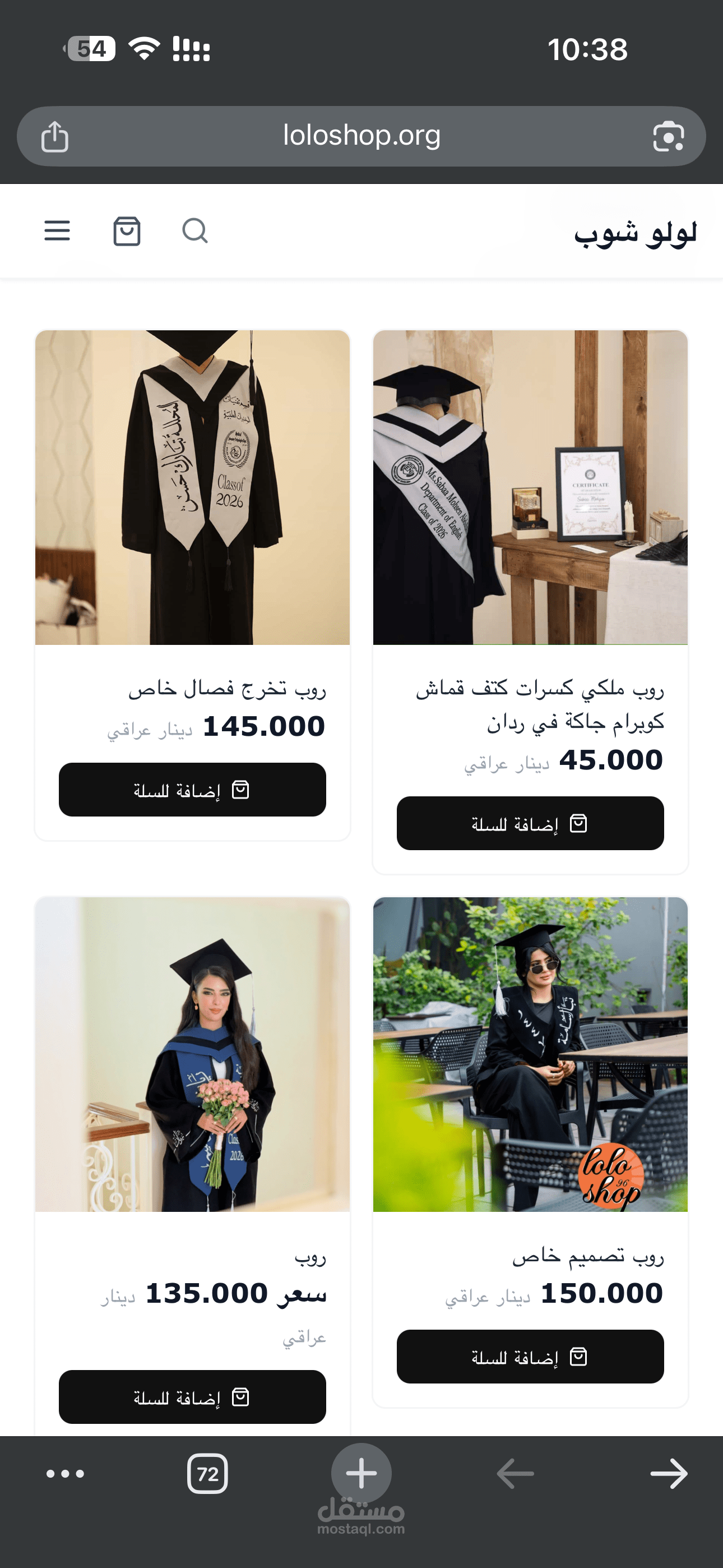Viewport: 723px width, 1568px height.
Task: Add the 135.000 dinar robe to cart
Action: (192, 1397)
